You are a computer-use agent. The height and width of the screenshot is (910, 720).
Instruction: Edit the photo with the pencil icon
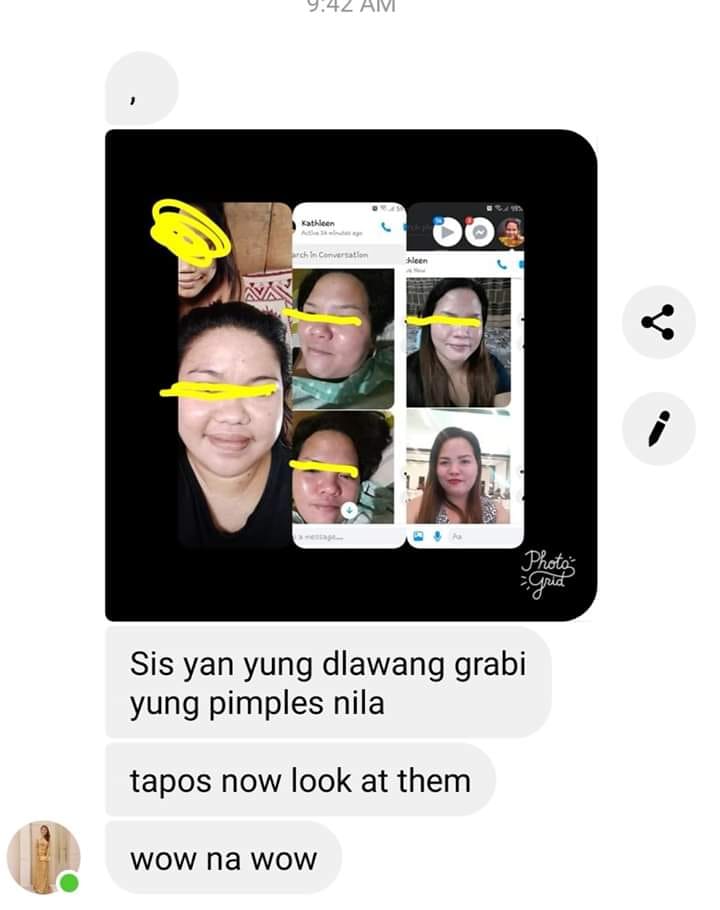(x=658, y=428)
